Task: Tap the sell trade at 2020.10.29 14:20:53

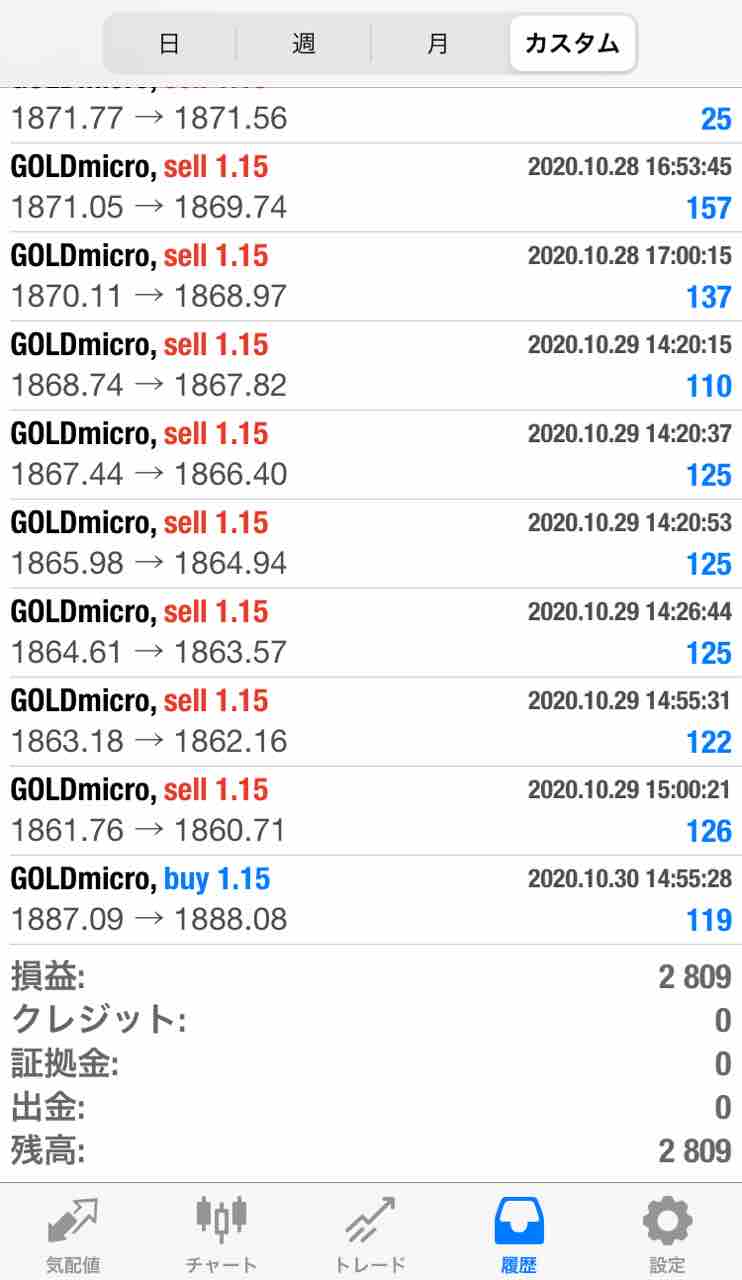Action: tap(371, 544)
